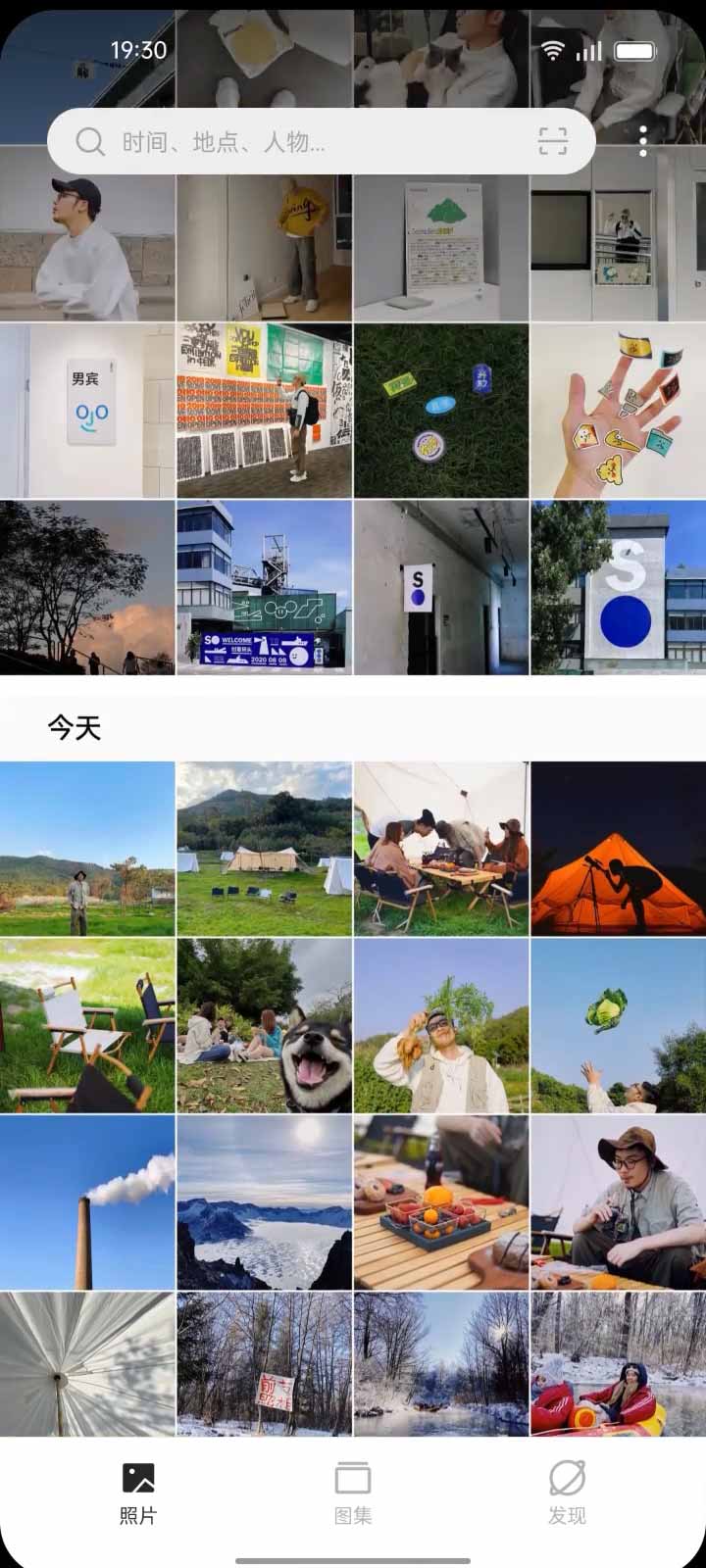
Task: Open the 男宾 restroom sign photo
Action: 87,411
